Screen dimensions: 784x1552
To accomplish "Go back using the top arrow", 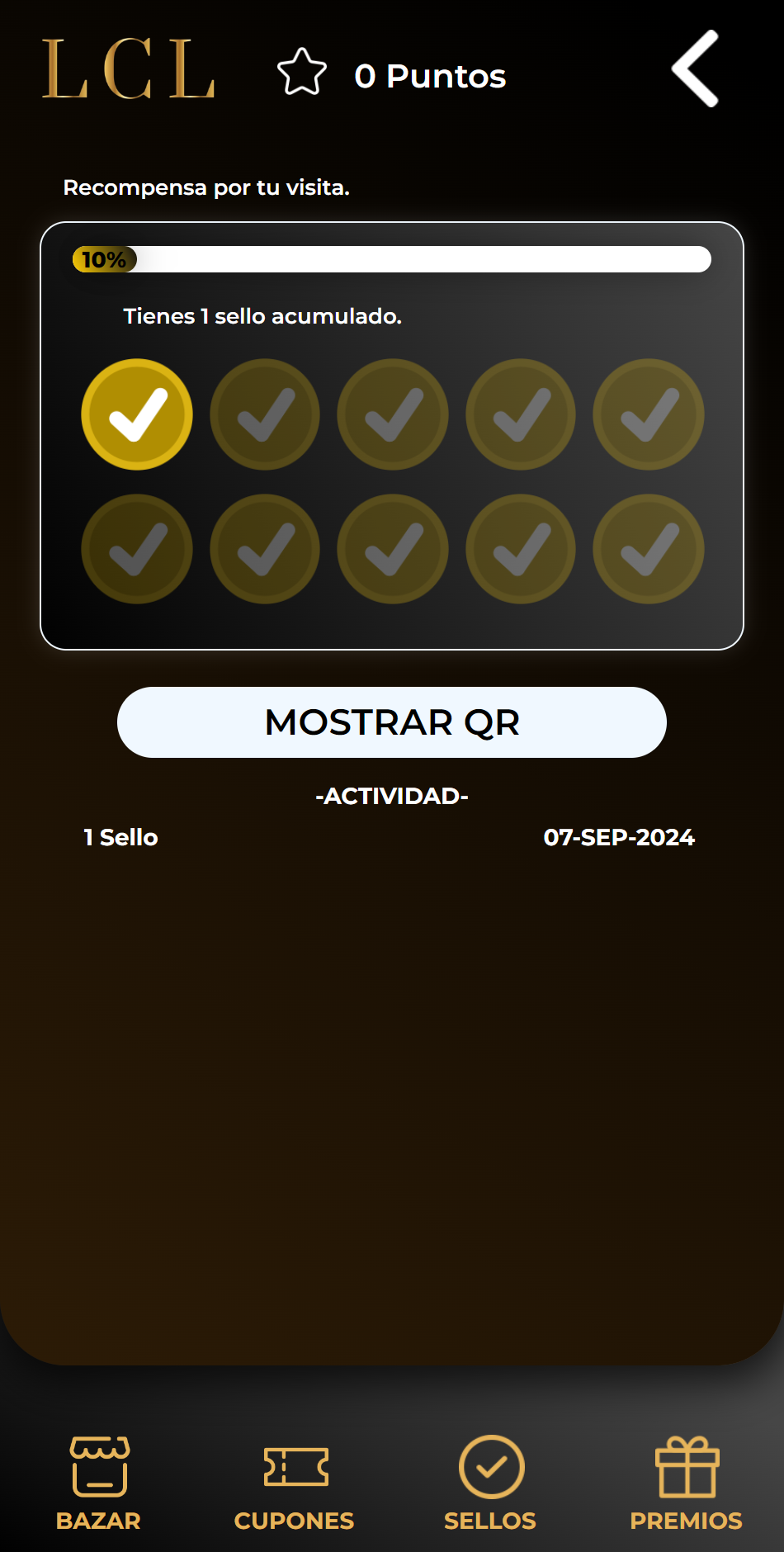I will point(695,69).
